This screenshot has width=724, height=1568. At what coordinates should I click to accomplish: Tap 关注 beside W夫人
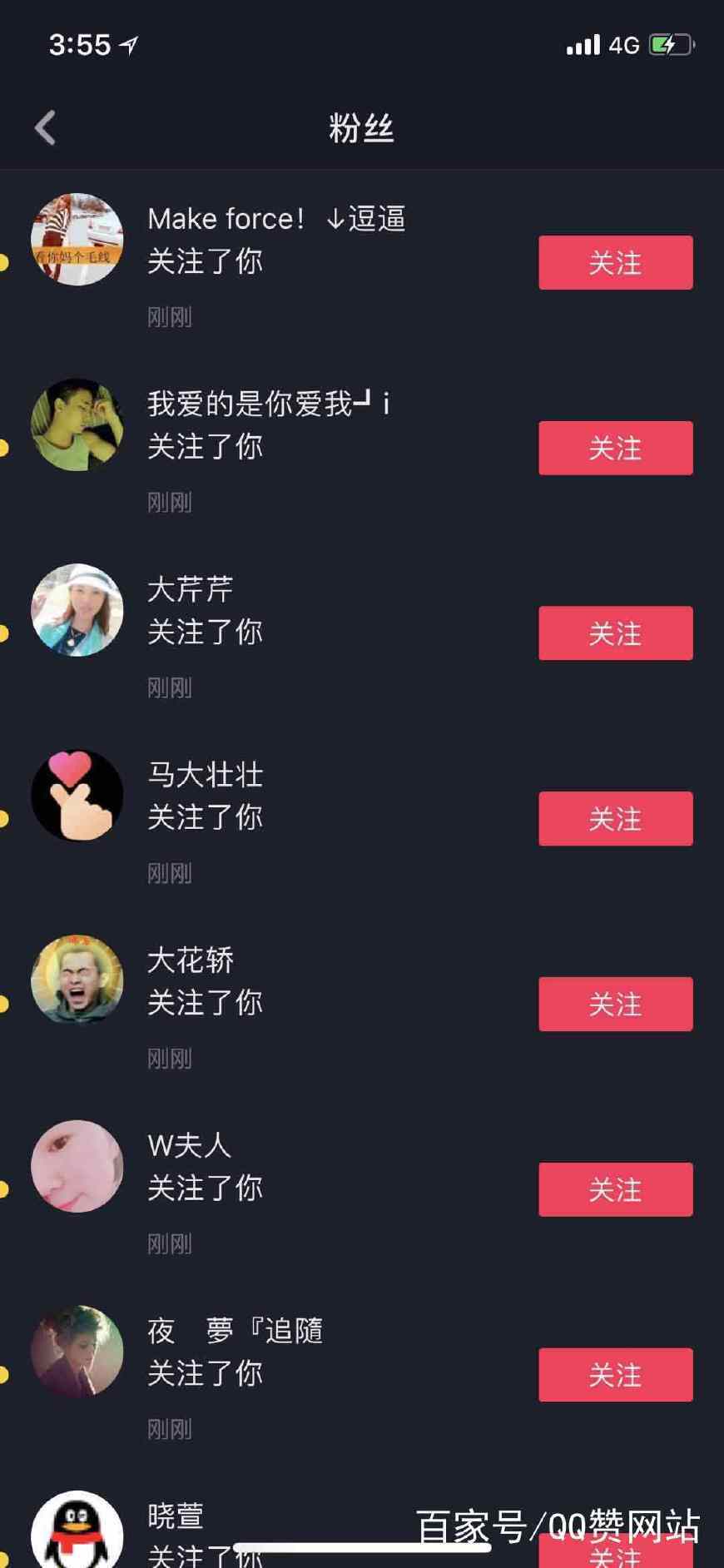(615, 1190)
